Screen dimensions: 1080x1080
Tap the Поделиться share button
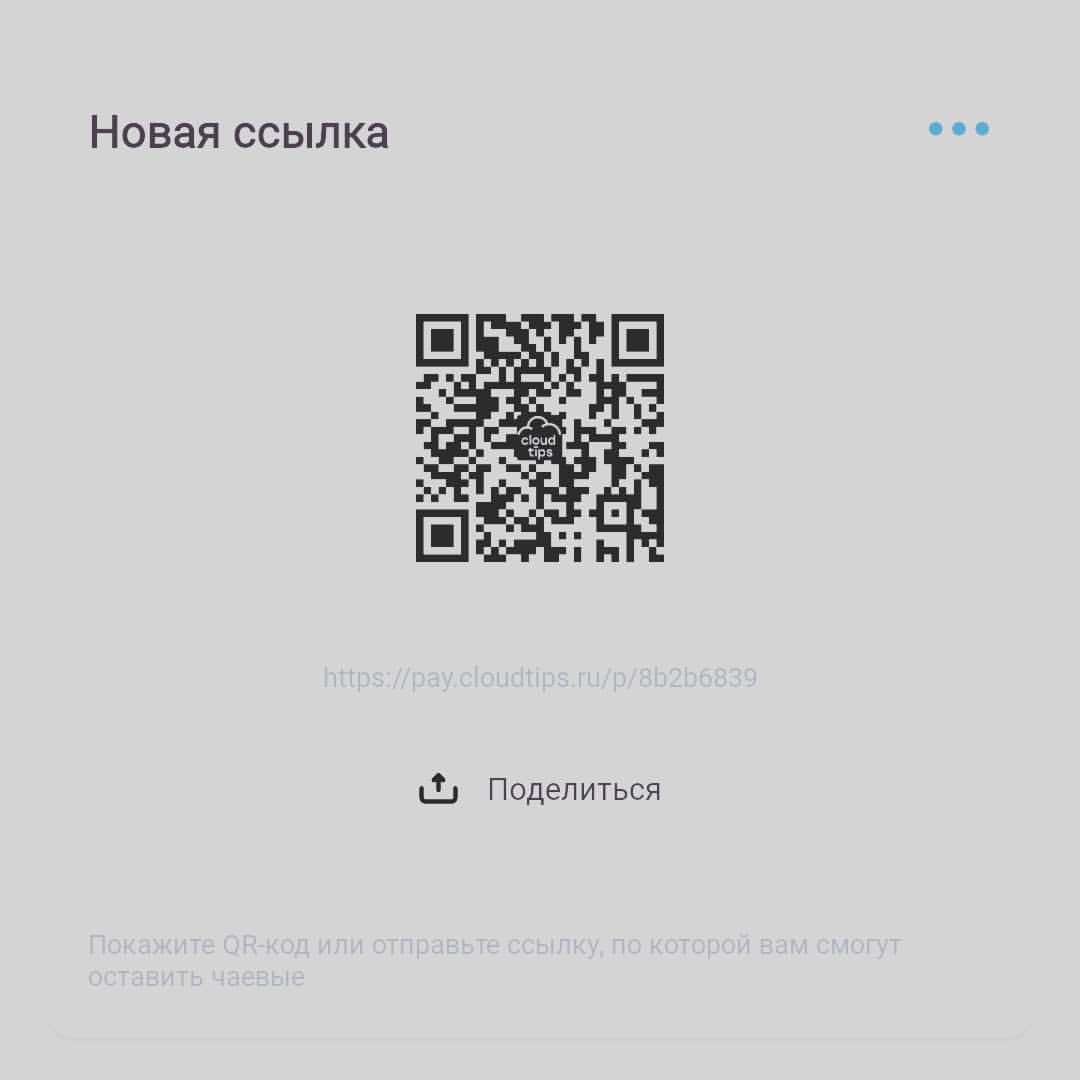[x=539, y=789]
